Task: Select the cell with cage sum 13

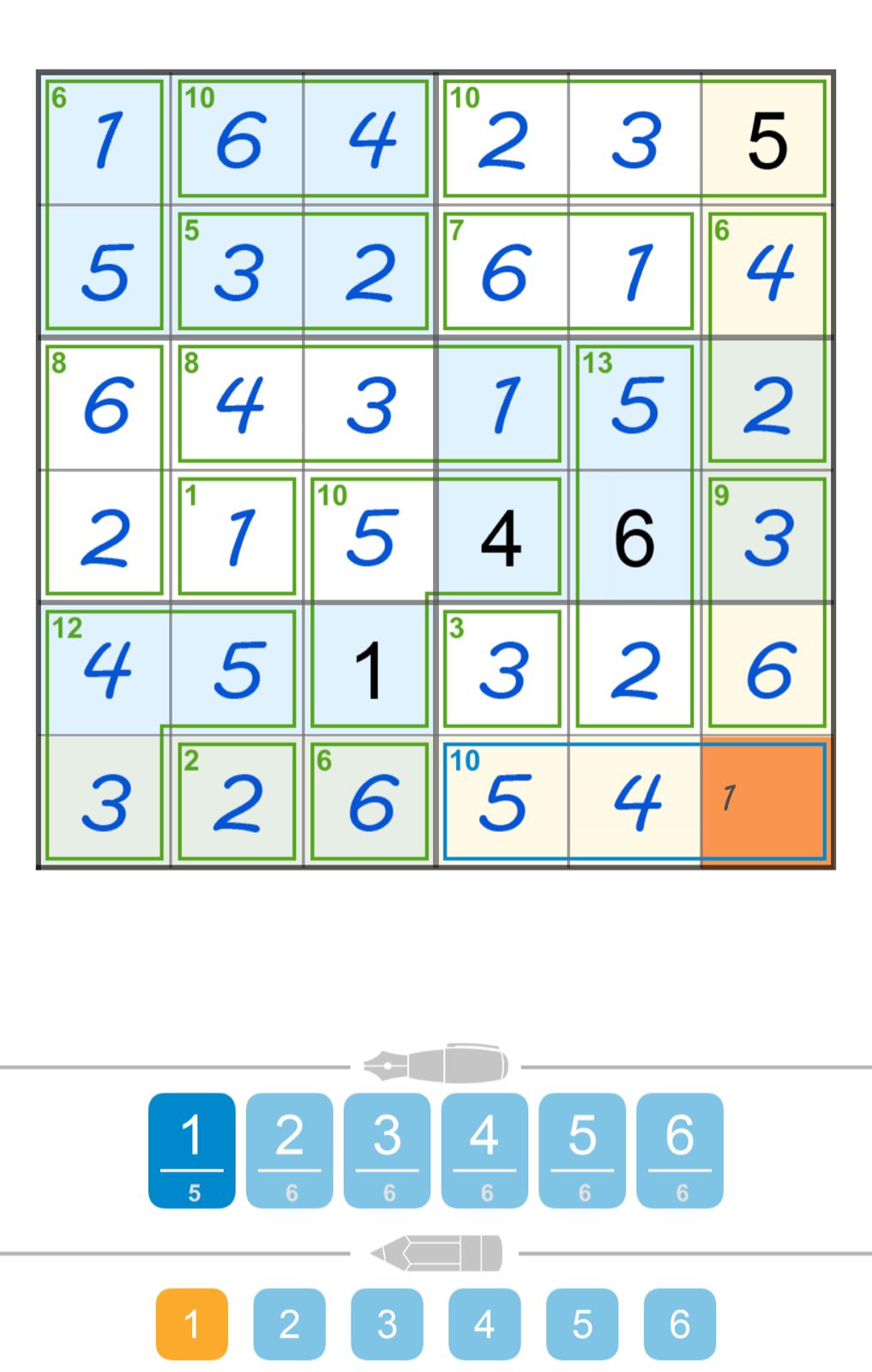Action: pos(635,404)
